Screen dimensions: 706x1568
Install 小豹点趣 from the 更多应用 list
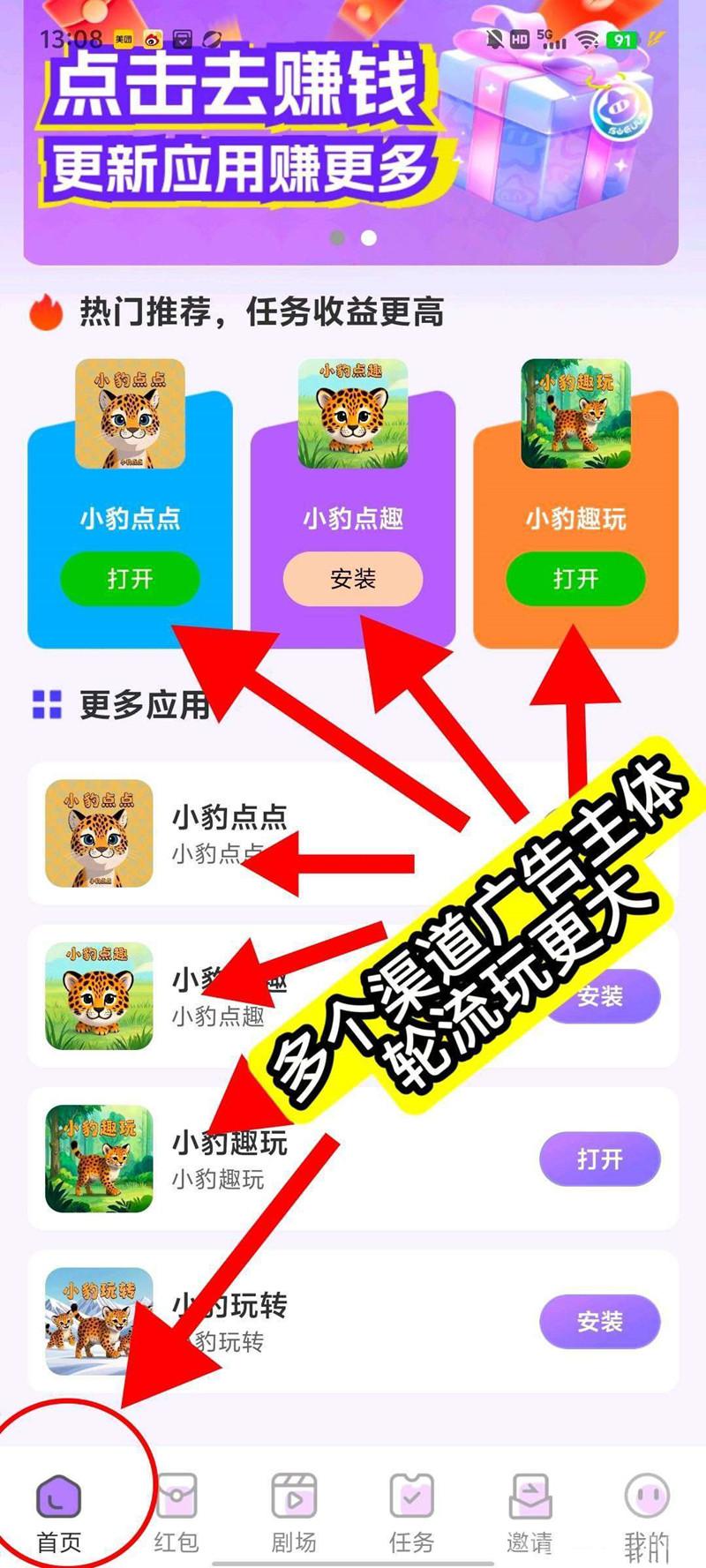pyautogui.click(x=600, y=997)
